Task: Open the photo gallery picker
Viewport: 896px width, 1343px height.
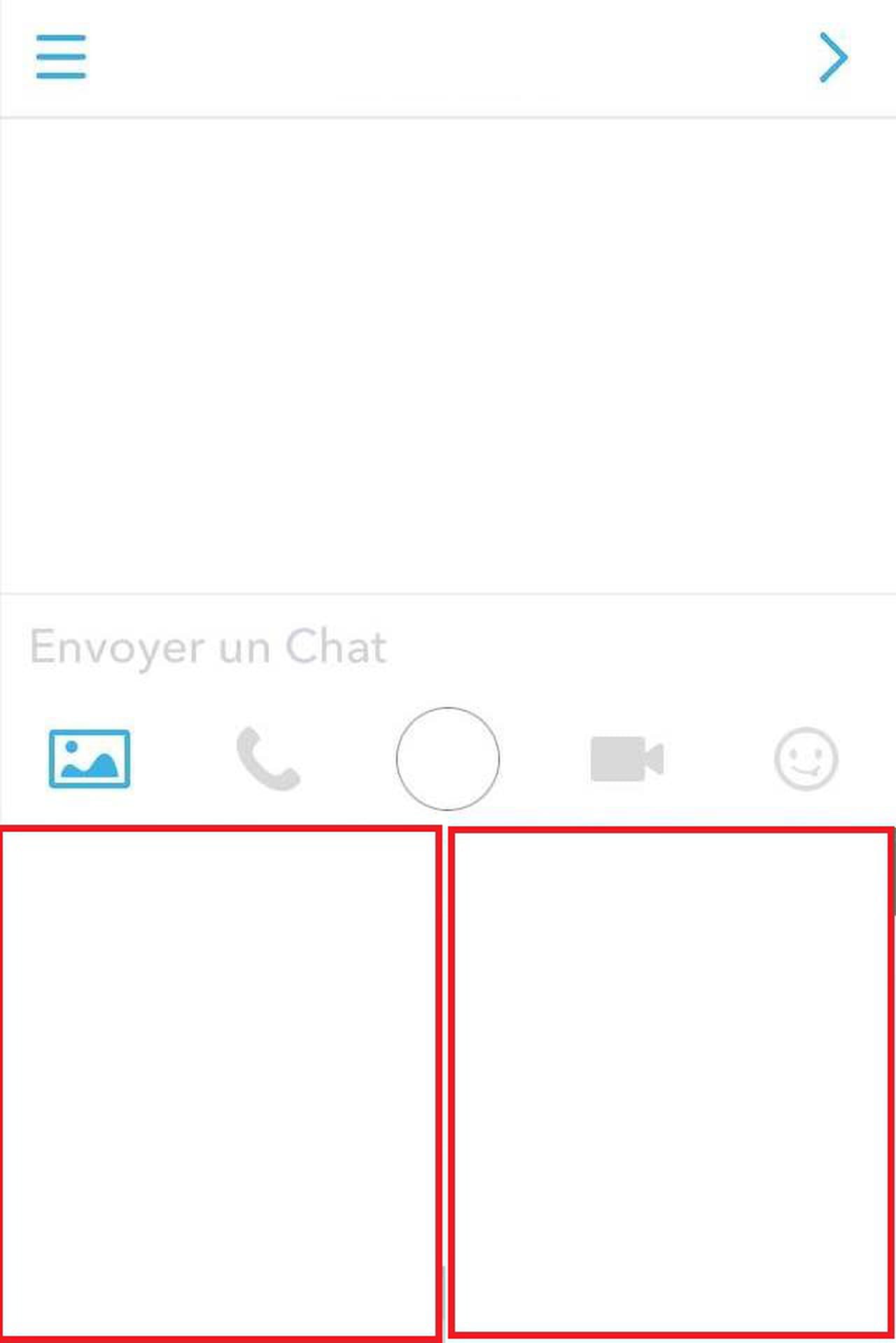Action: pos(90,759)
